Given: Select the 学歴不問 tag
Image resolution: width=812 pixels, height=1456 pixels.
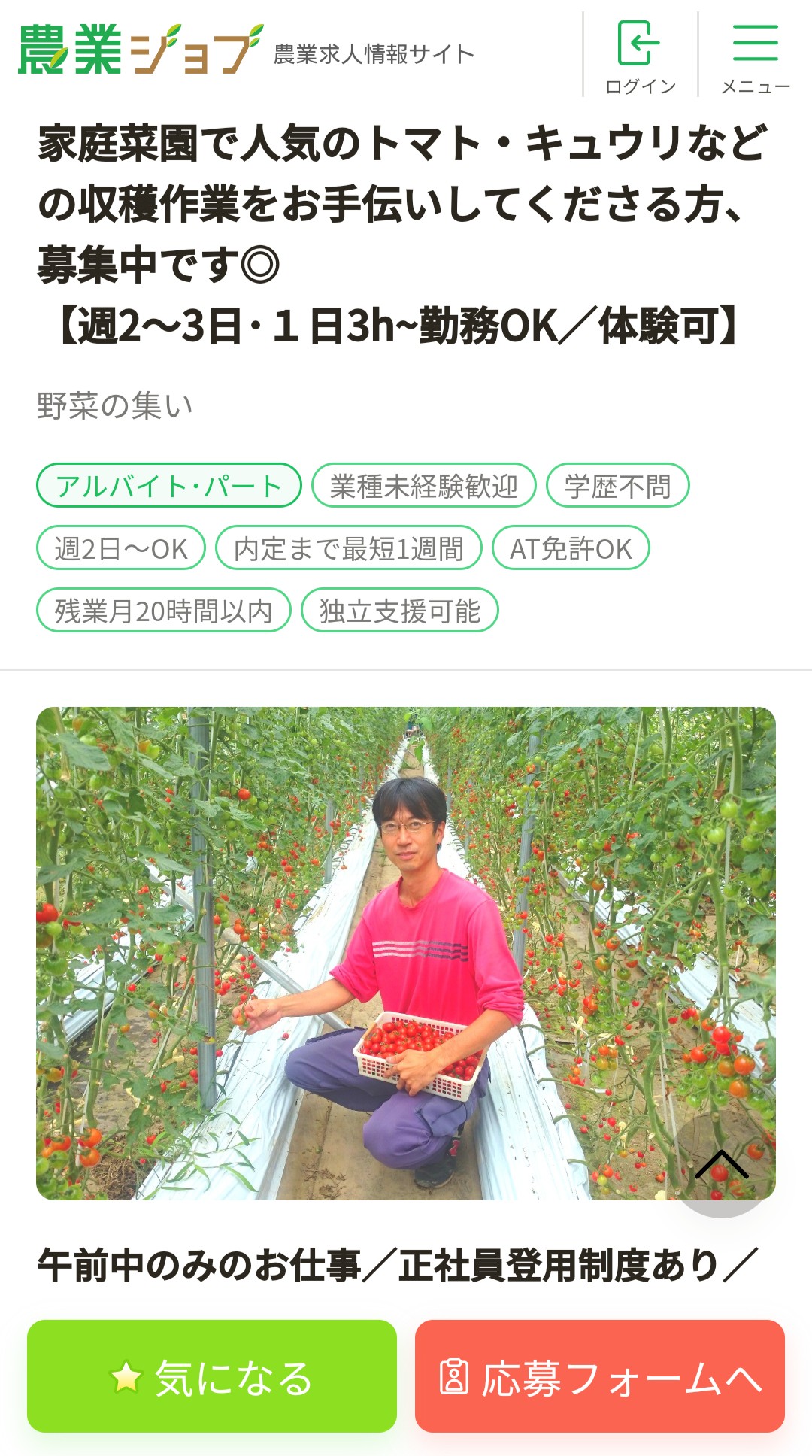Looking at the screenshot, I should click(x=618, y=486).
